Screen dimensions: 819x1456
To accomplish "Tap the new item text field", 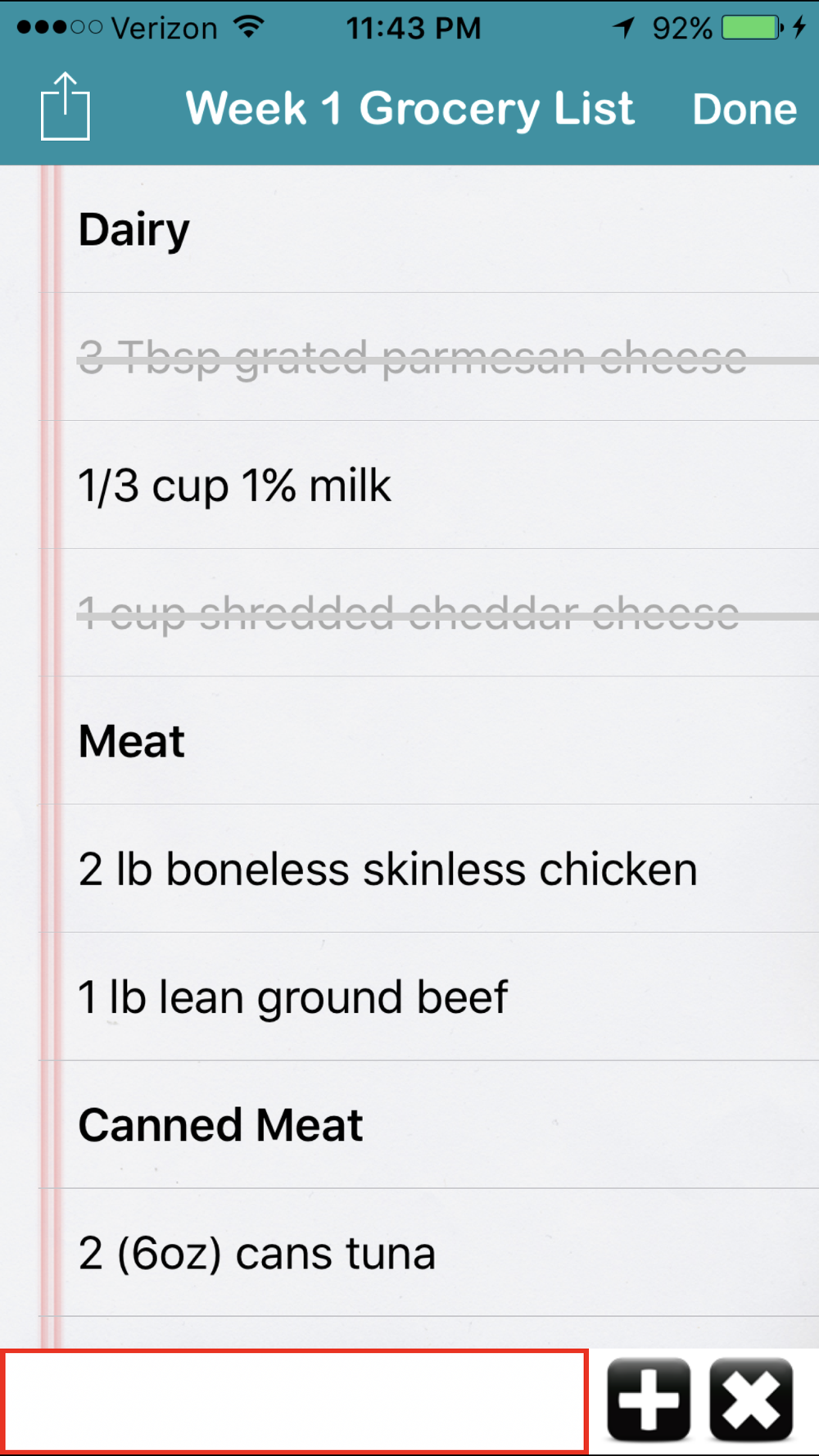I will pyautogui.click(x=295, y=1402).
